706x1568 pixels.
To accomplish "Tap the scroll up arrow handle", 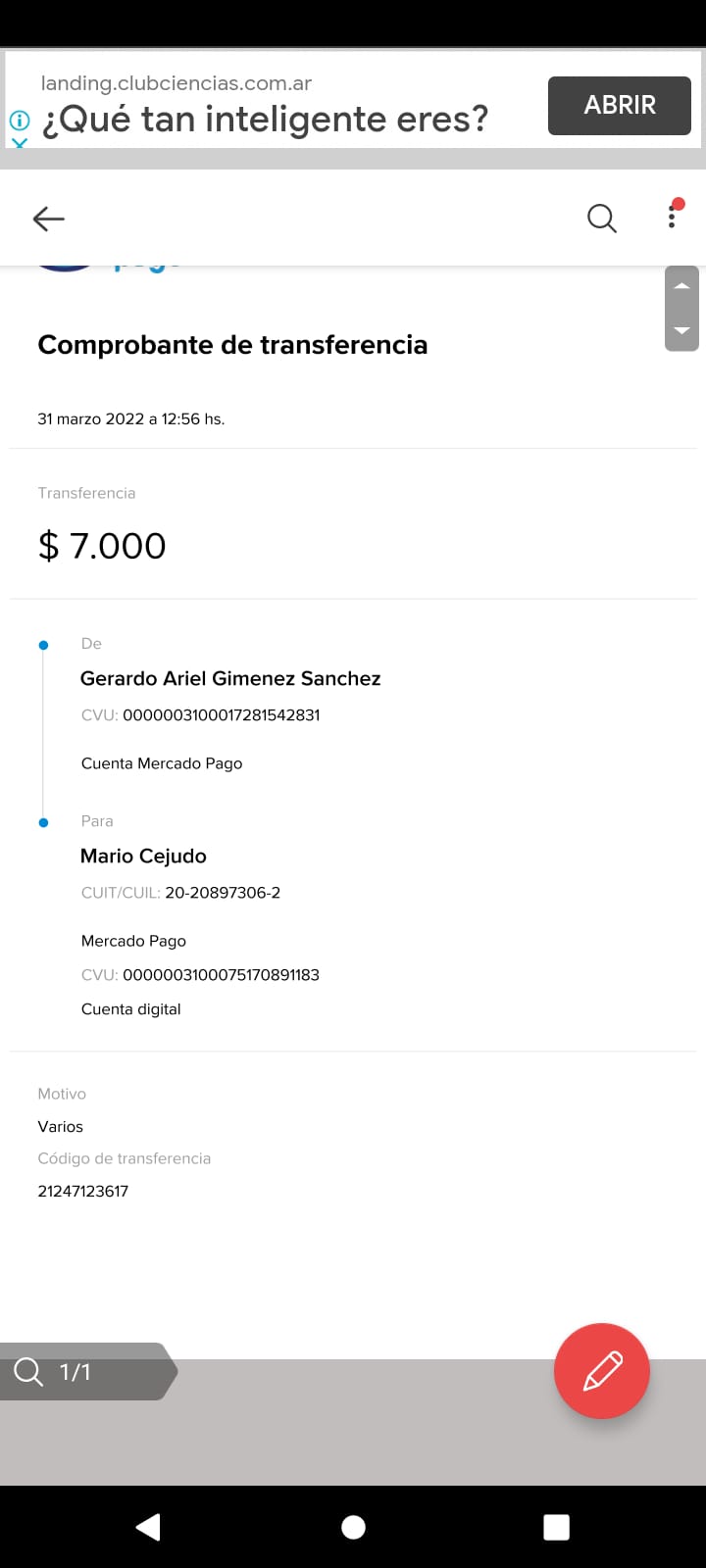I will point(681,286).
